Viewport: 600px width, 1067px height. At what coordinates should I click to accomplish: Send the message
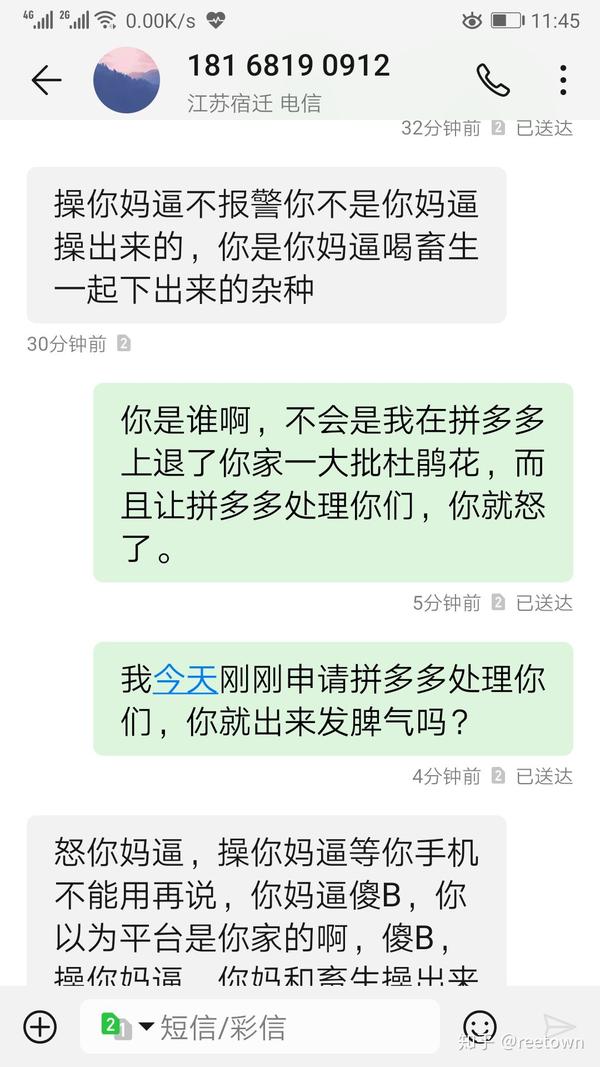click(559, 1026)
